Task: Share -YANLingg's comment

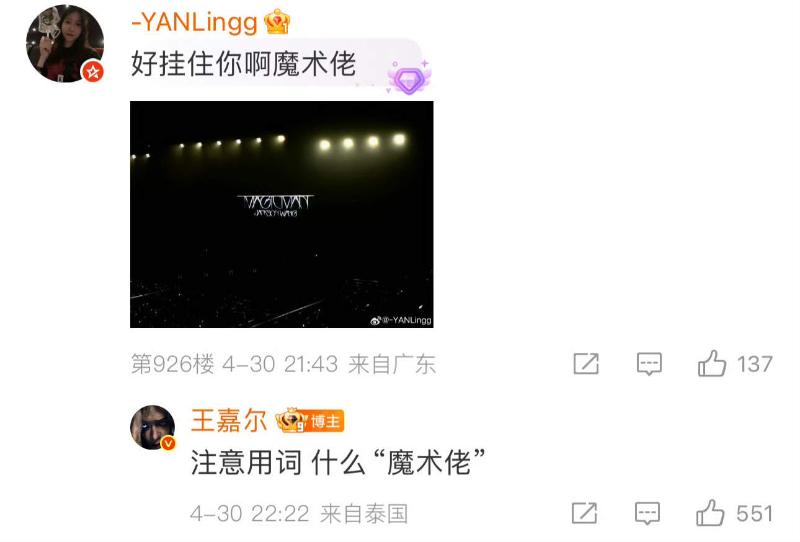Action: [x=585, y=364]
